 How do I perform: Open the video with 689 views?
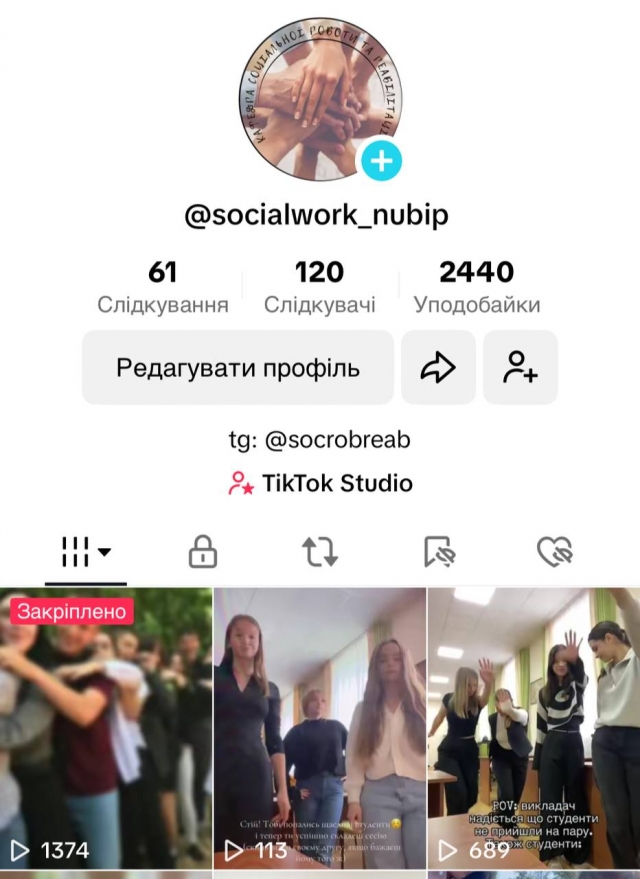pos(534,728)
